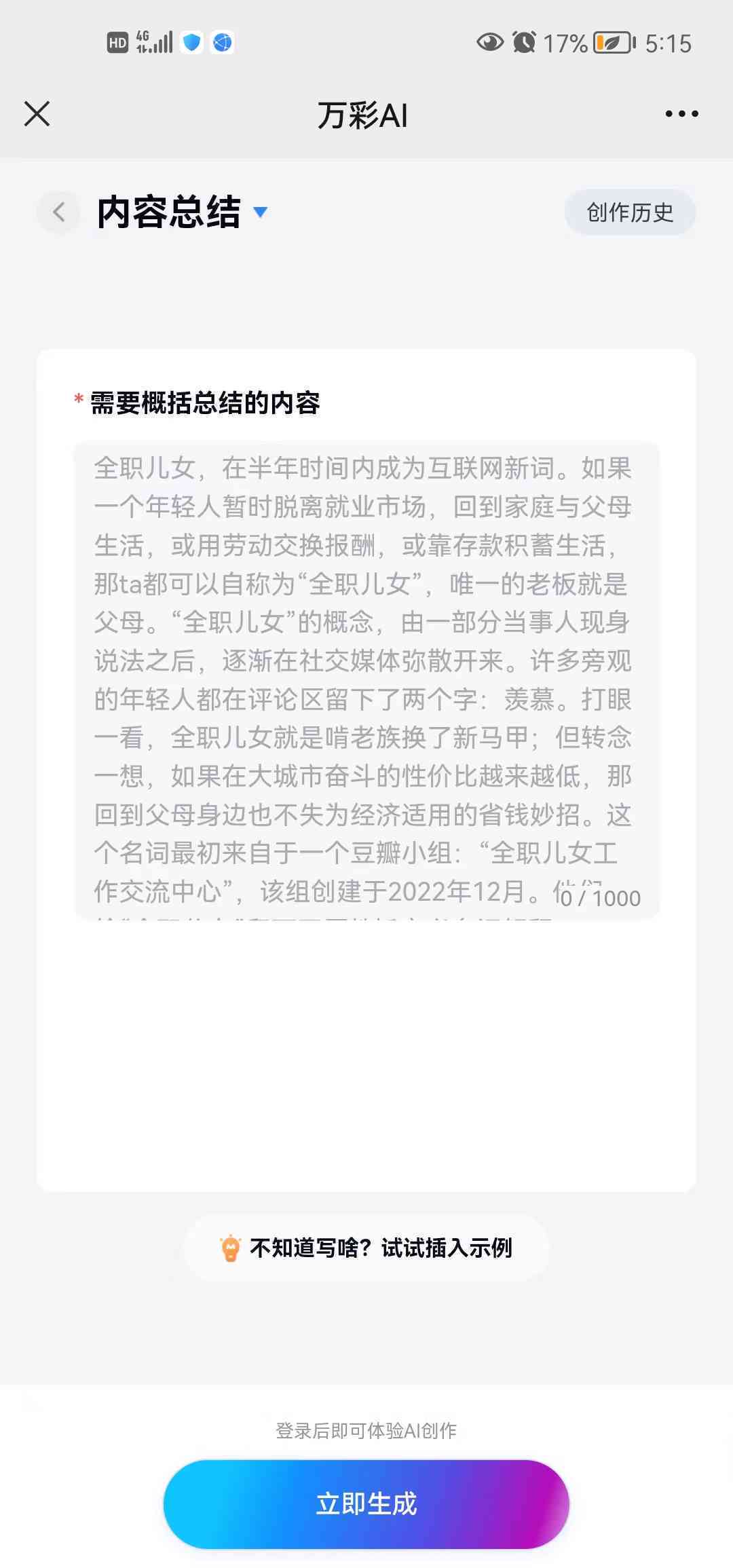733x1568 pixels.
Task: Tap the alarm clock icon in status bar
Action: point(523,42)
